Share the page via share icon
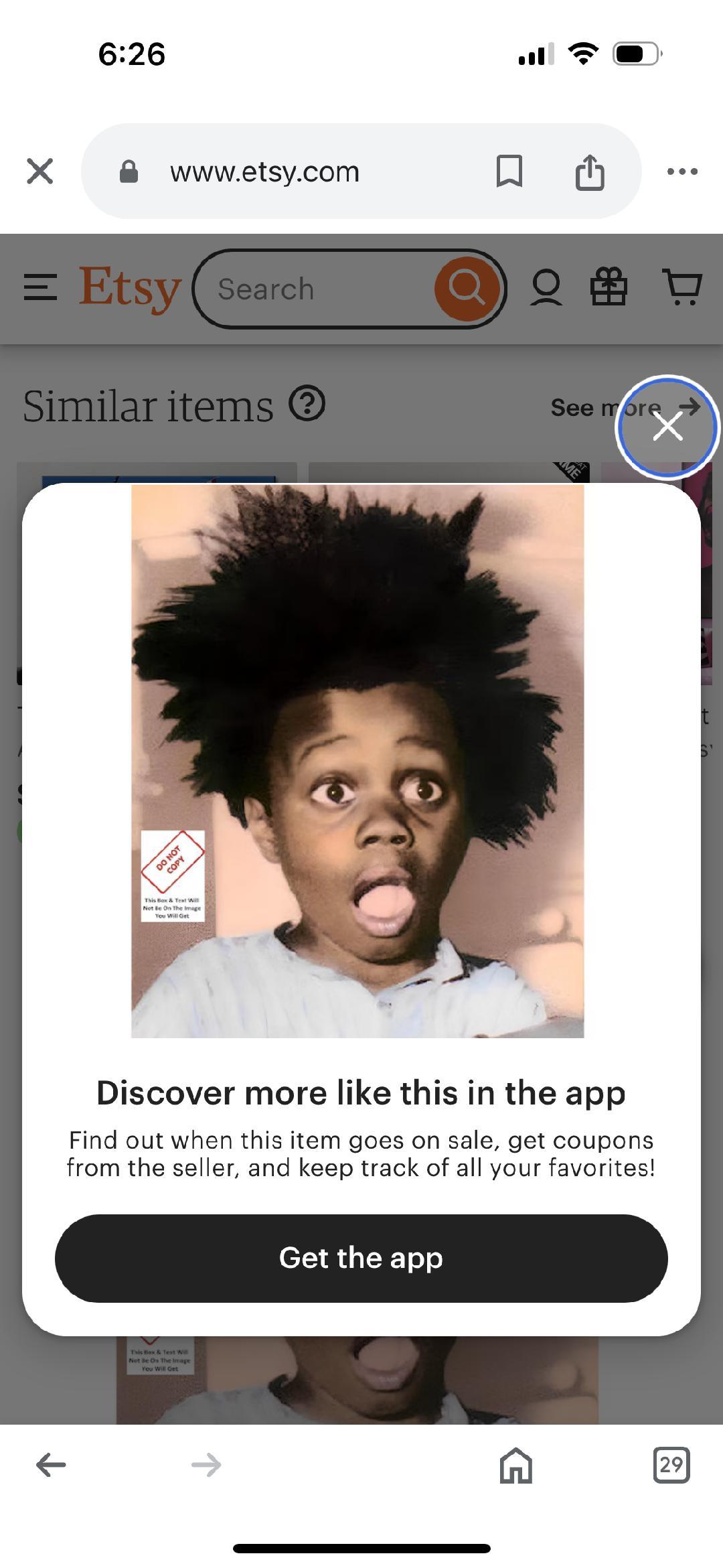 590,172
